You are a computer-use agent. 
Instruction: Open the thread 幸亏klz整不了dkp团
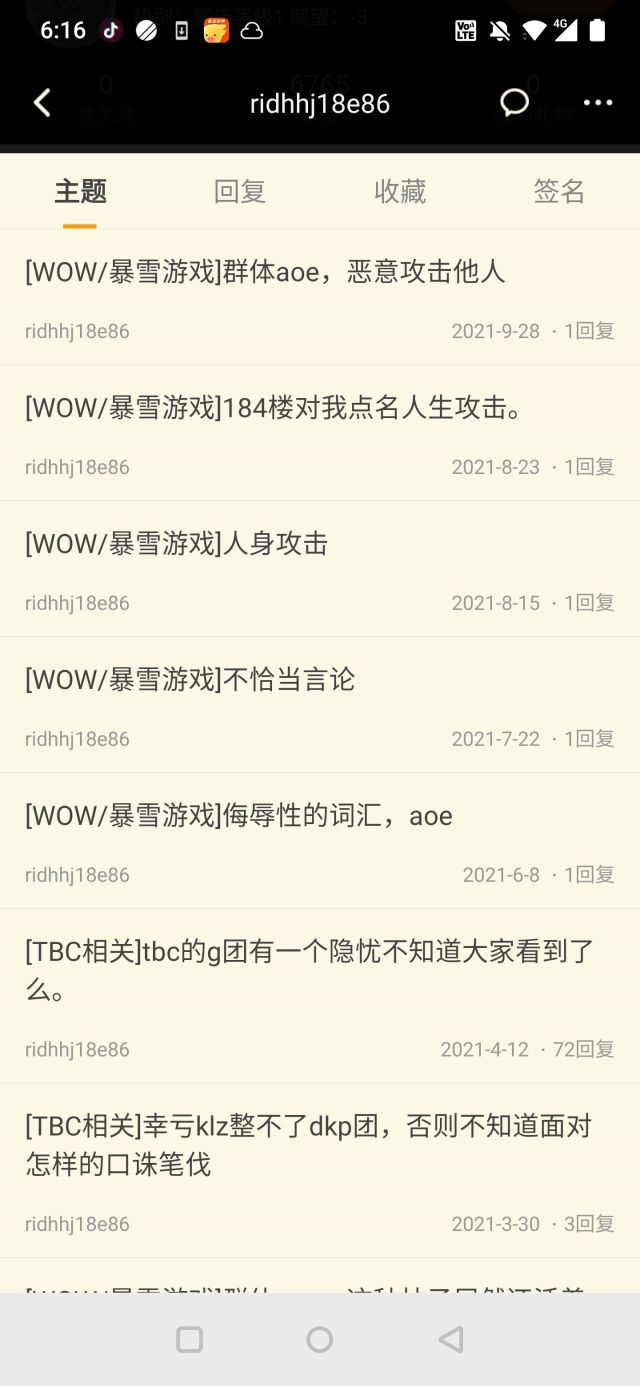tap(310, 1145)
